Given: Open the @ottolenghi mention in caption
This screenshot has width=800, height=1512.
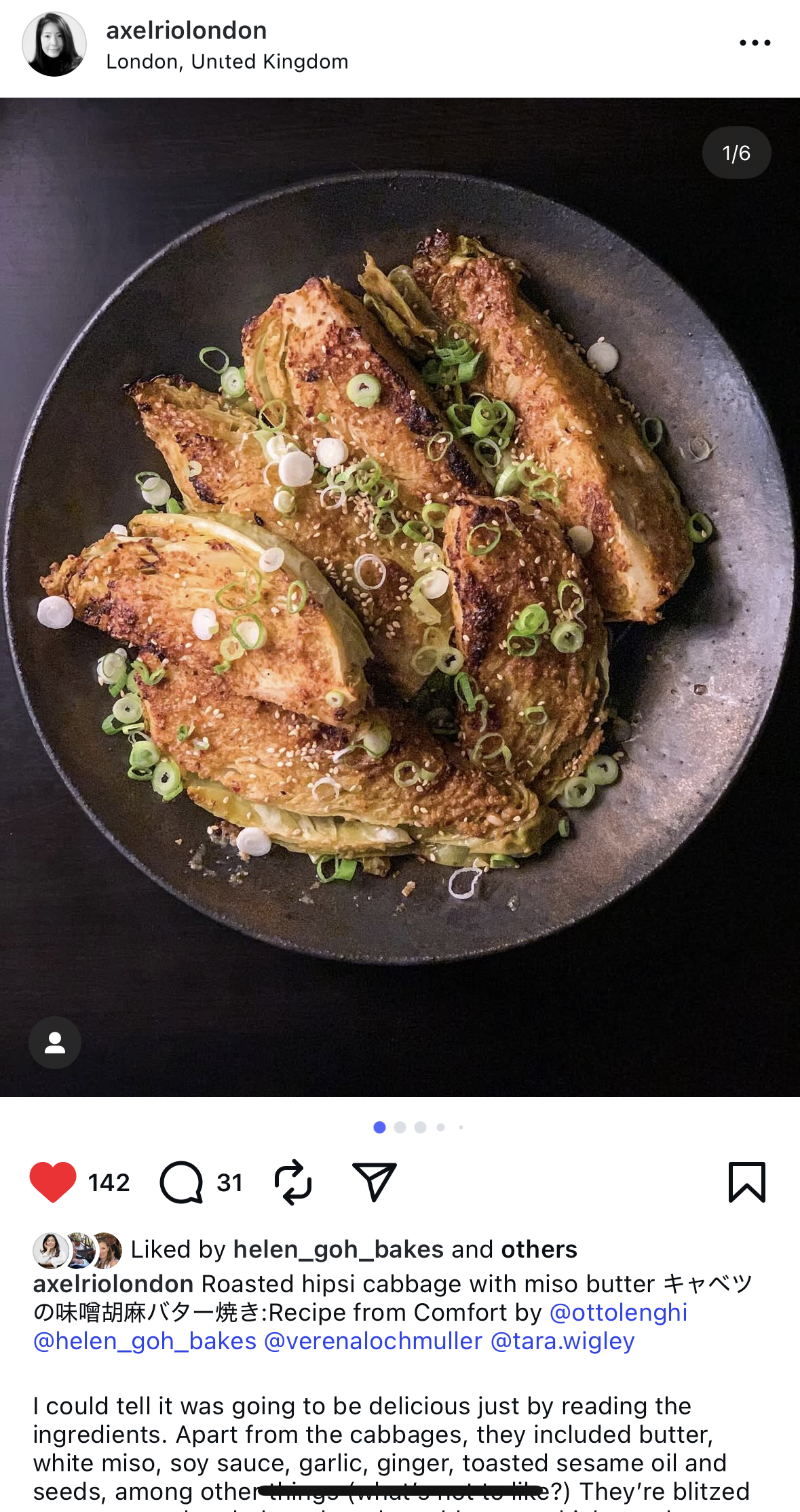Looking at the screenshot, I should coord(618,1313).
